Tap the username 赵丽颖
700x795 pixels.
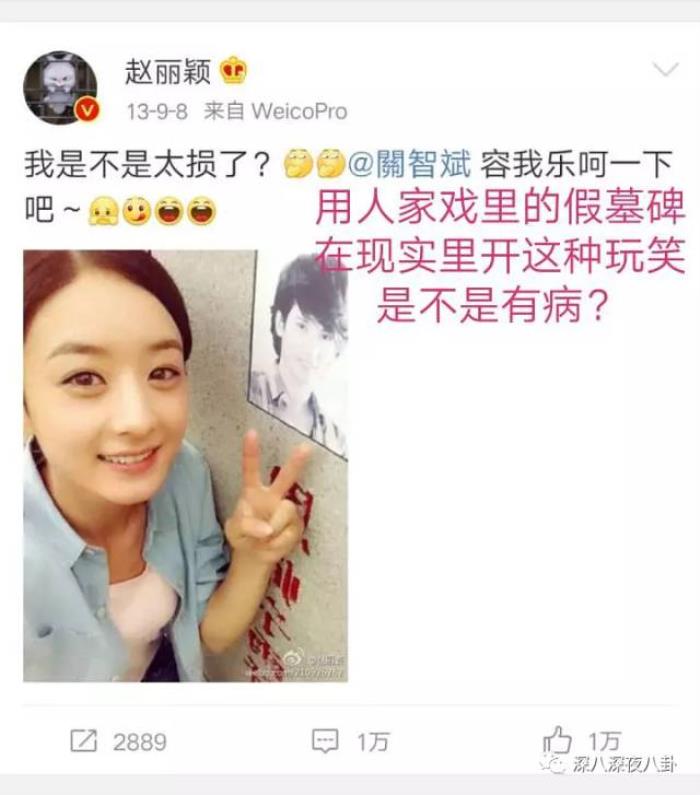(167, 71)
